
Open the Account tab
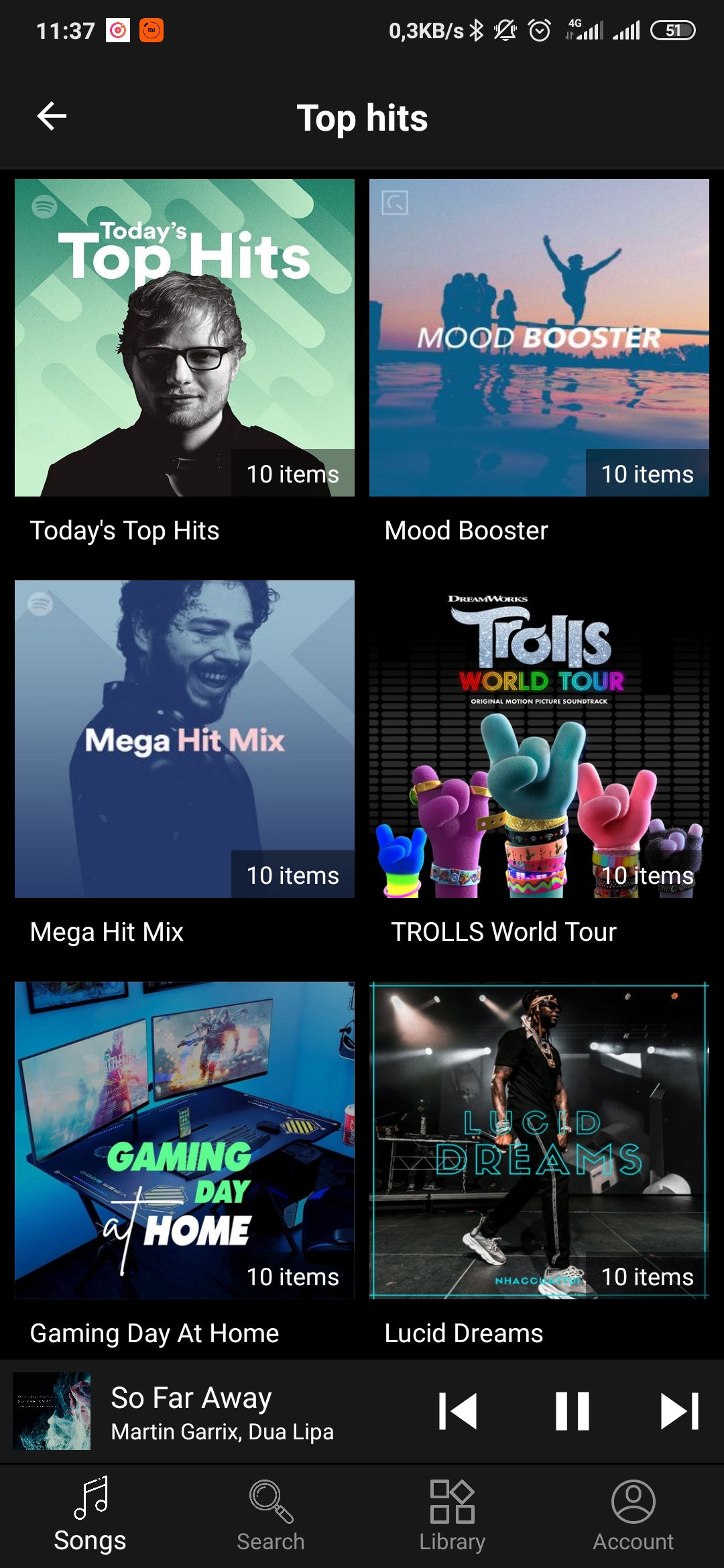[x=633, y=1516]
